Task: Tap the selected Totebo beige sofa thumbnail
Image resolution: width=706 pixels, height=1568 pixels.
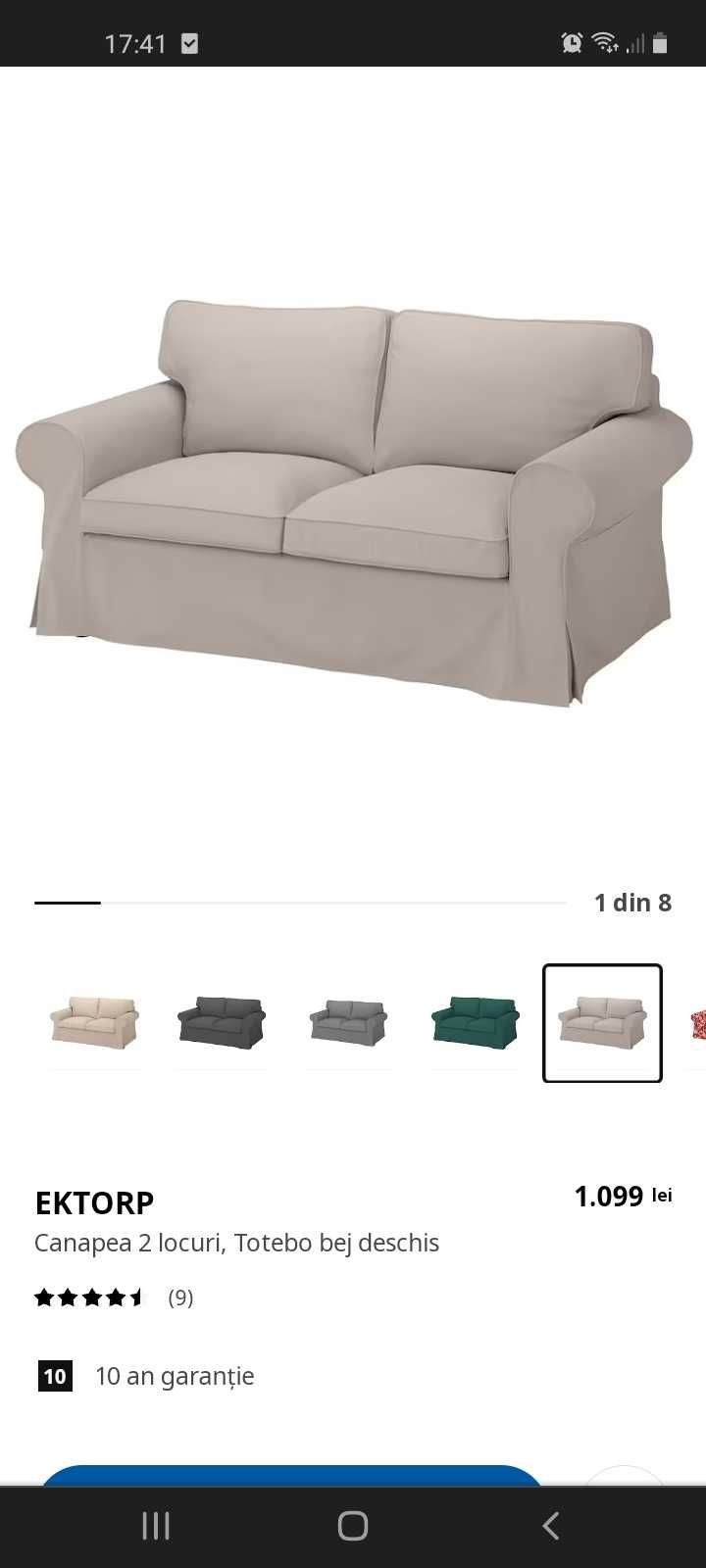Action: pyautogui.click(x=602, y=1023)
